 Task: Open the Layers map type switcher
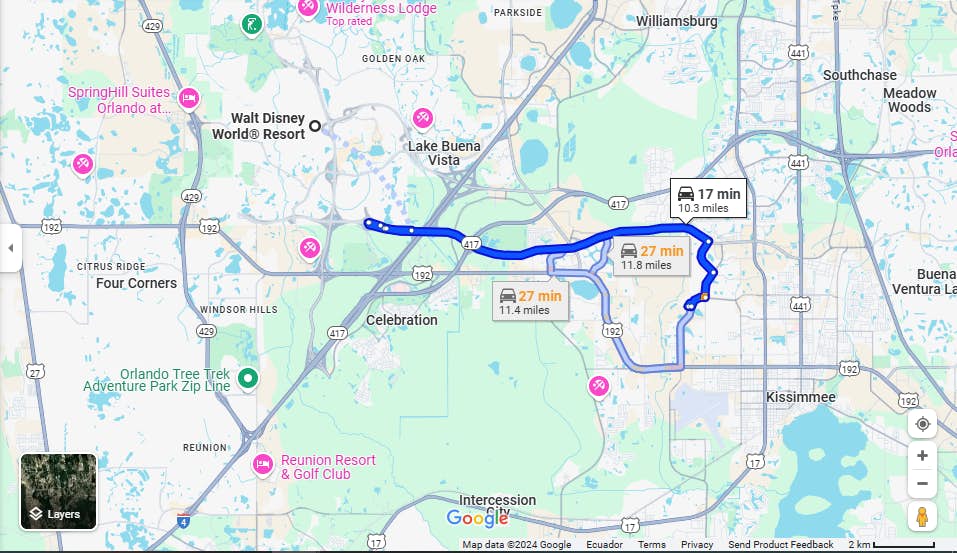point(59,492)
